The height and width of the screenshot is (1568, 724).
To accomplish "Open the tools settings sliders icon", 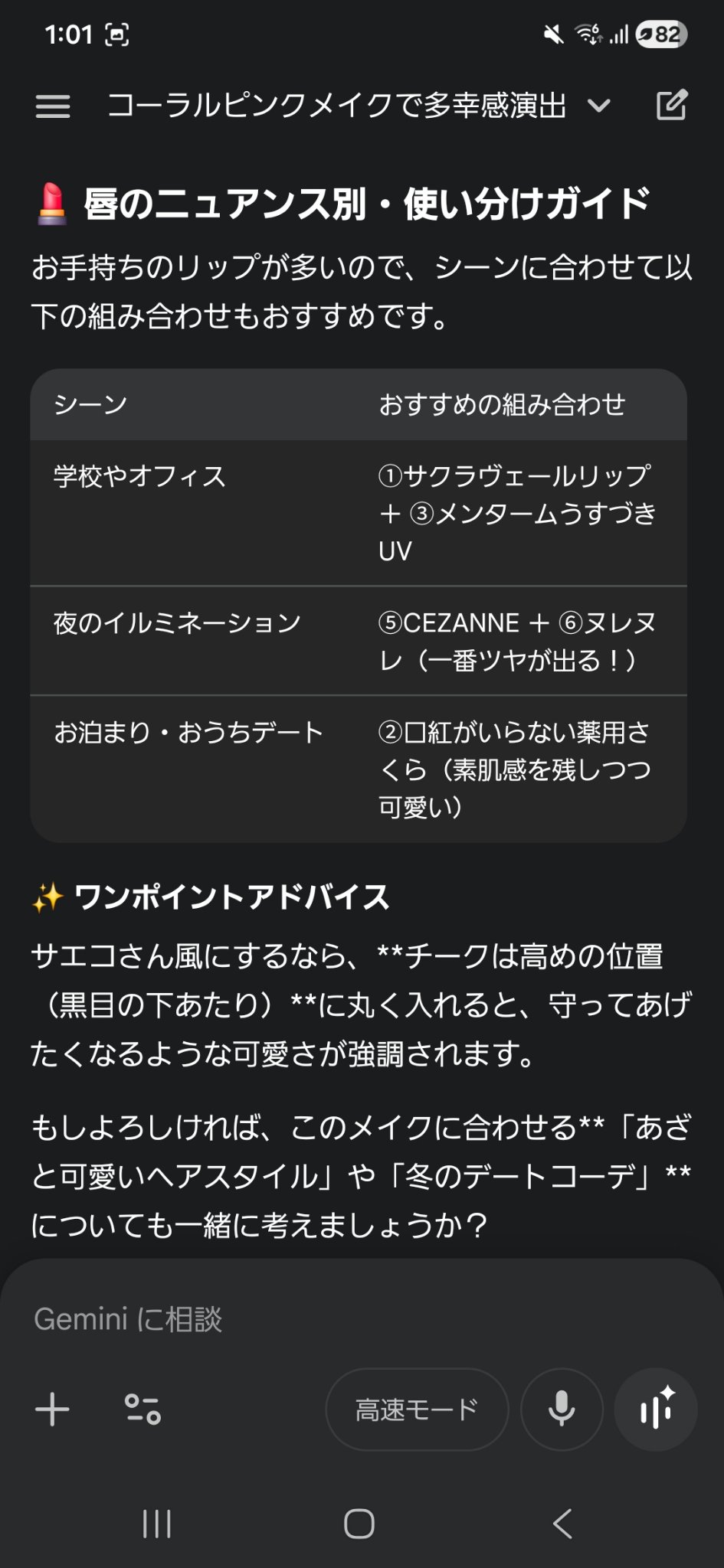I will [x=143, y=1410].
